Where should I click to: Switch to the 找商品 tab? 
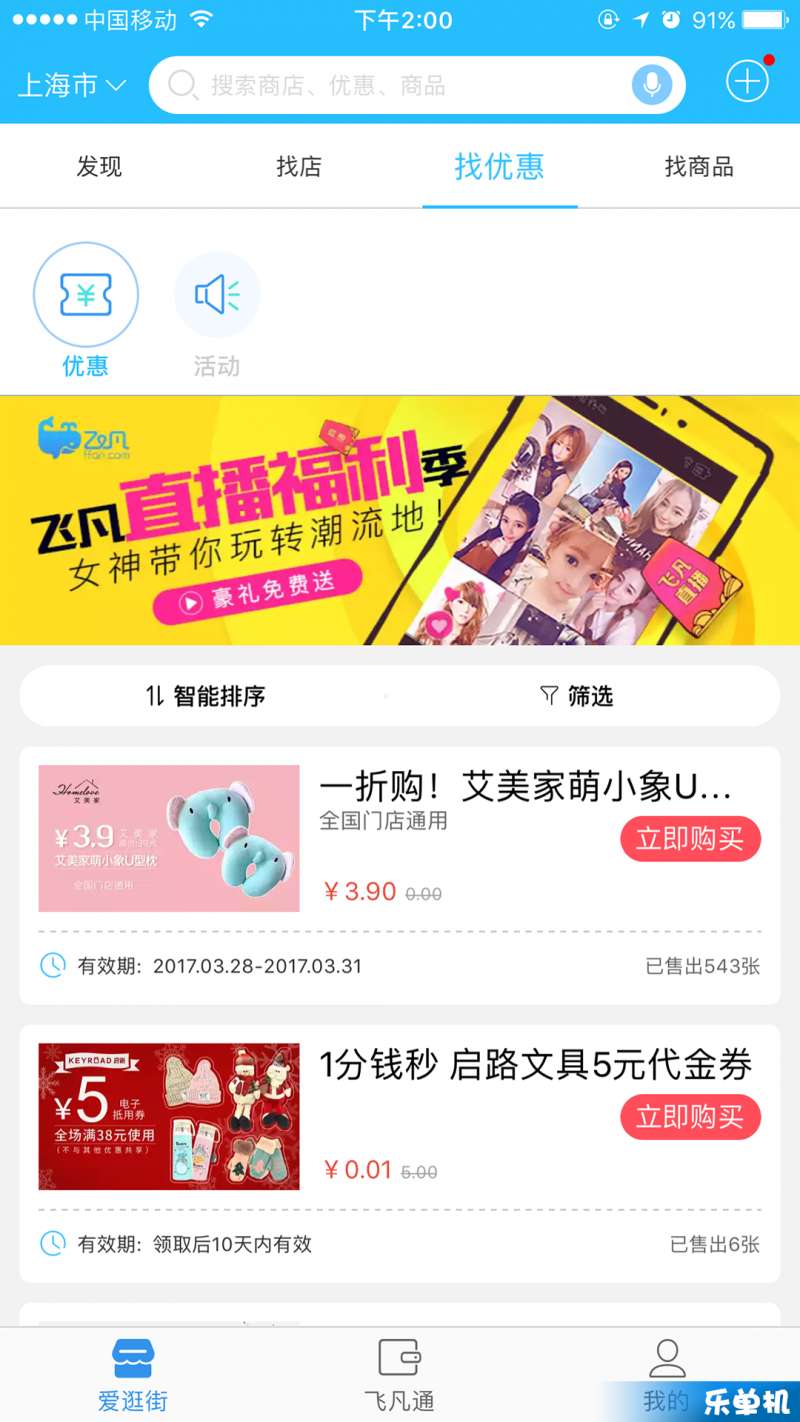pyautogui.click(x=699, y=167)
